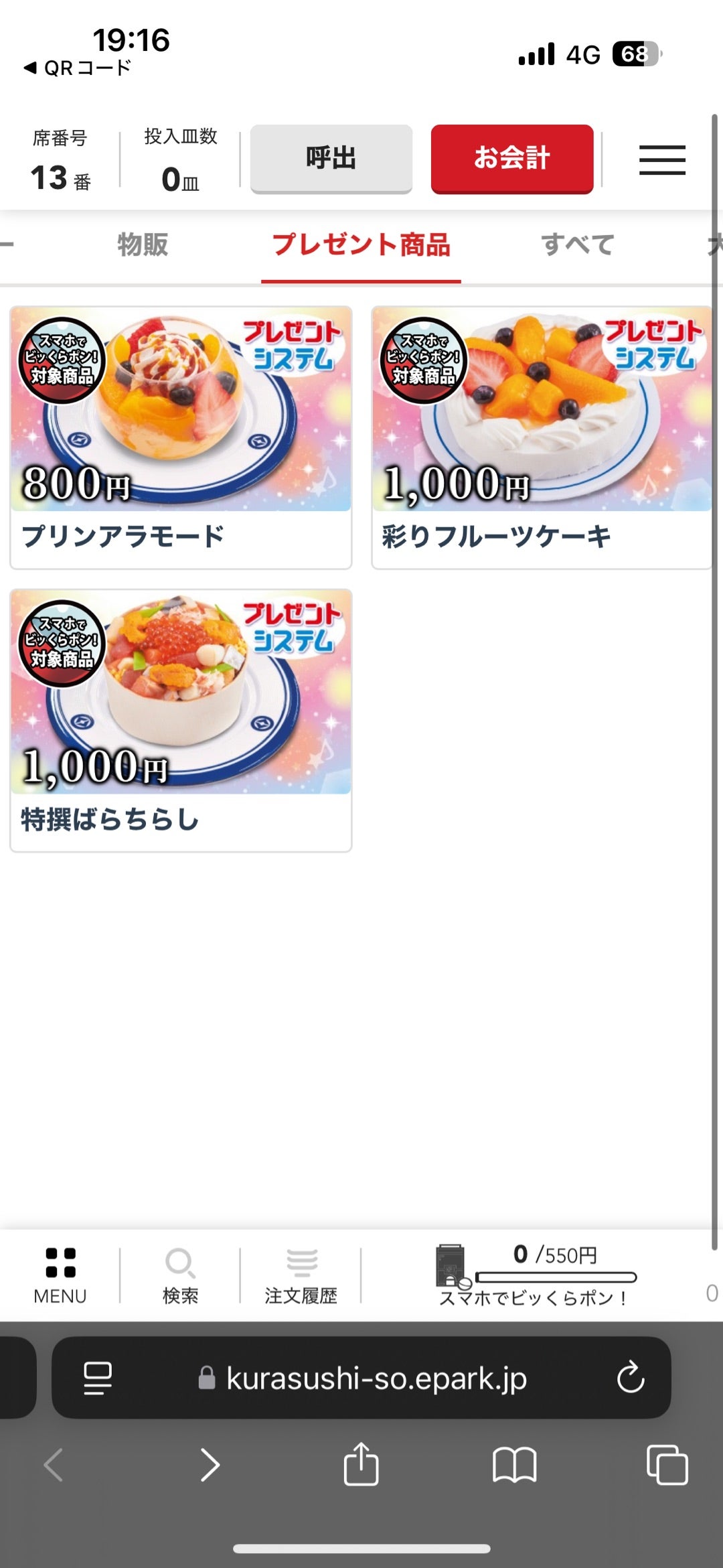This screenshot has width=723, height=1568.
Task: Reload the page in Safari
Action: coord(630,1378)
